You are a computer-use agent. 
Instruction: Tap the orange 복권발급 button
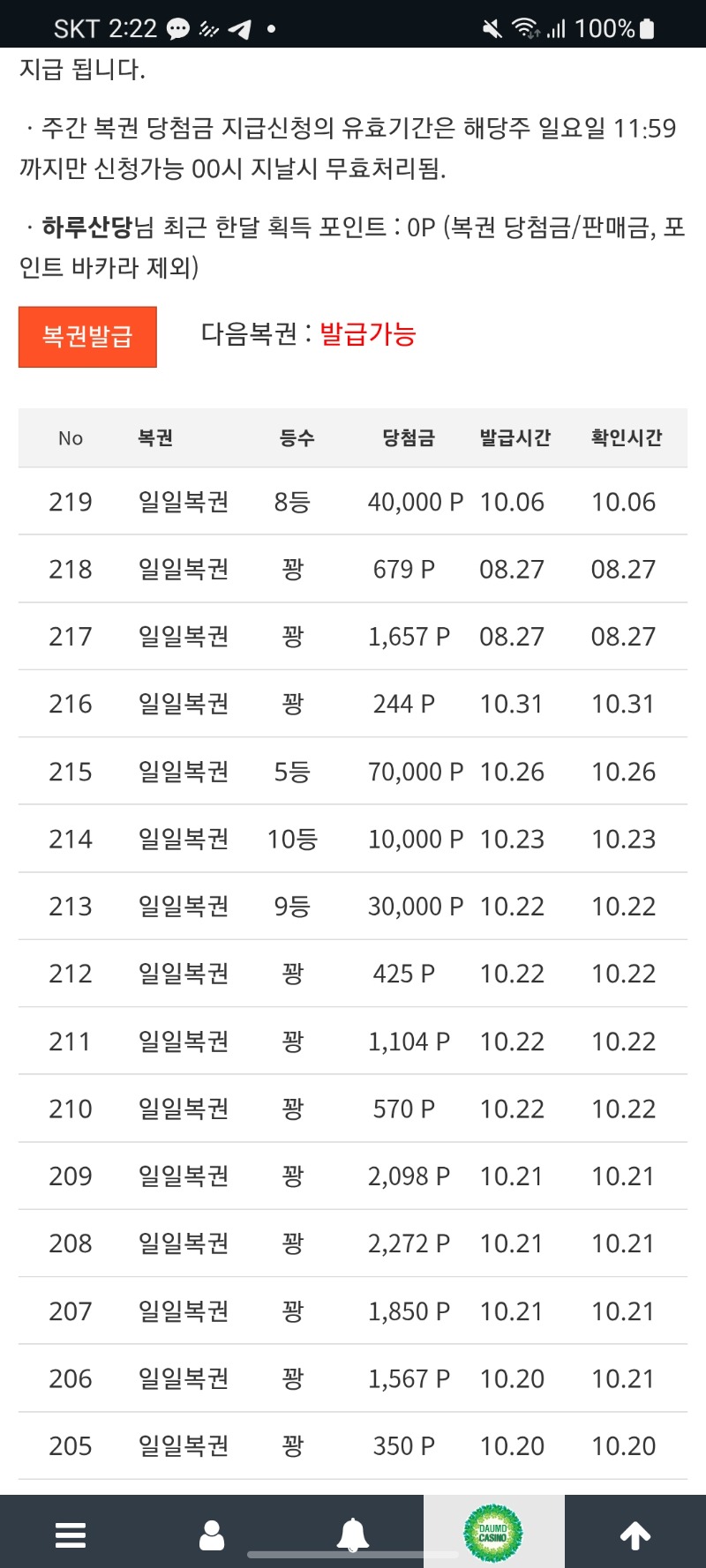click(87, 337)
